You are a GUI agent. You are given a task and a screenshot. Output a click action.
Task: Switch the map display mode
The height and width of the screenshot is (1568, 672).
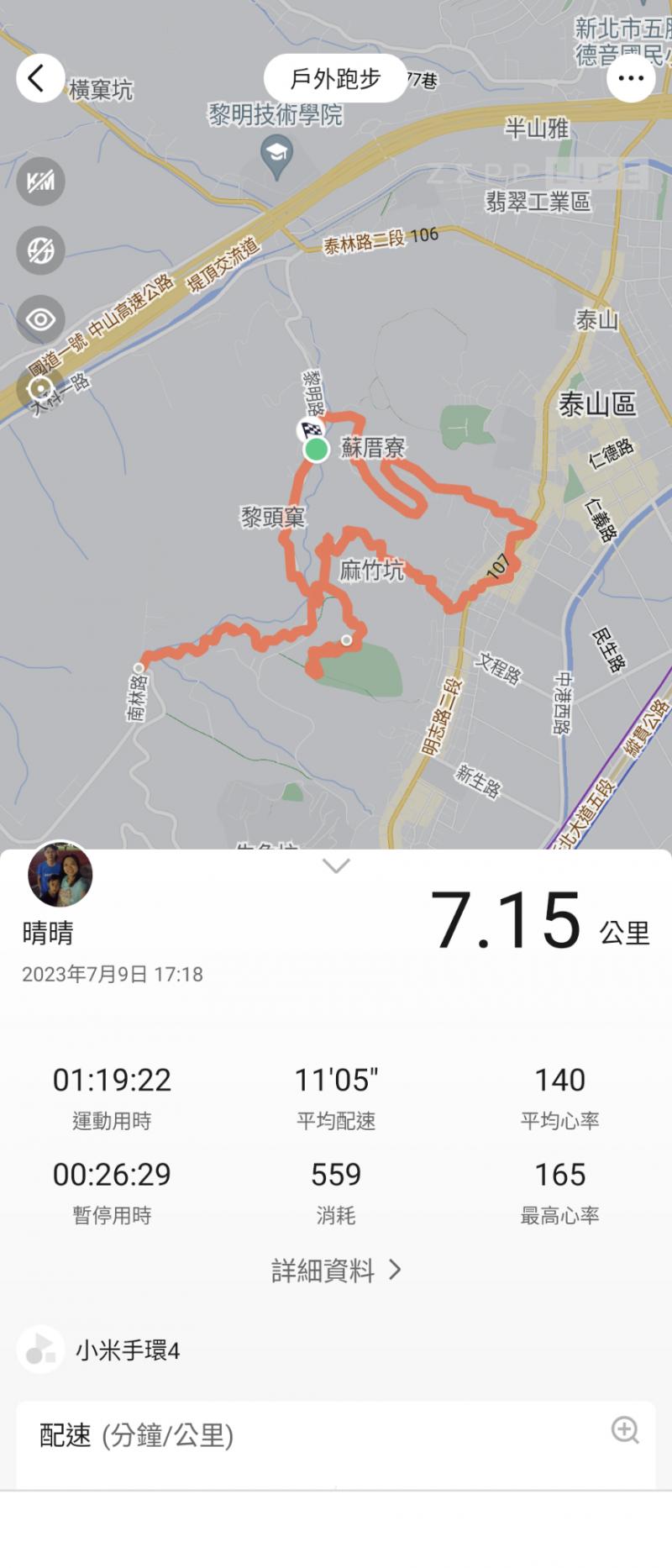(40, 250)
